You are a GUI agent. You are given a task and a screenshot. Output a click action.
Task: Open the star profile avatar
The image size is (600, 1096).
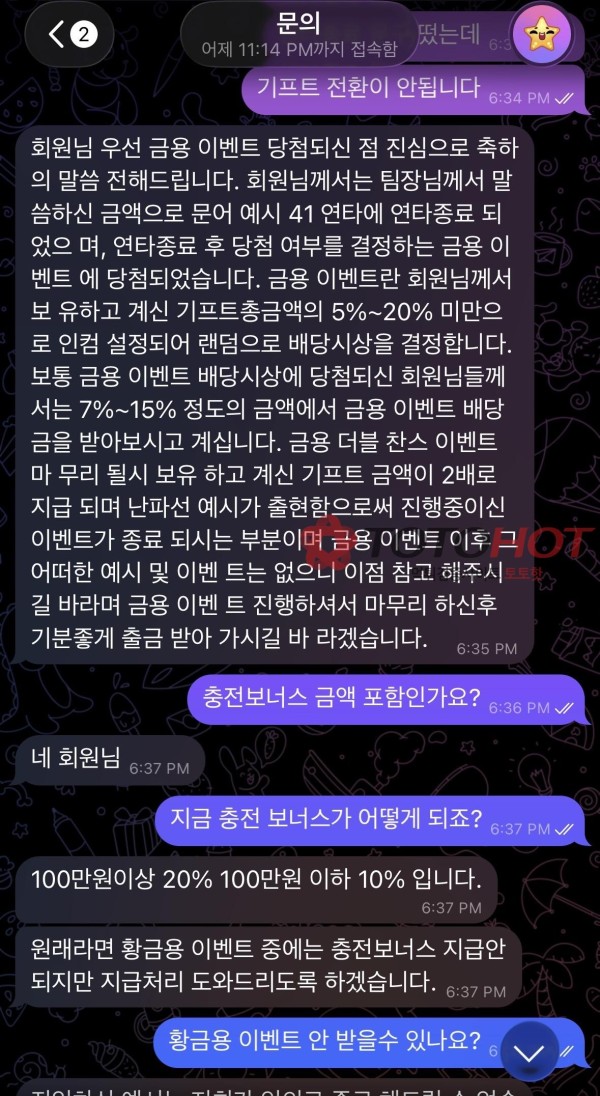point(541,35)
